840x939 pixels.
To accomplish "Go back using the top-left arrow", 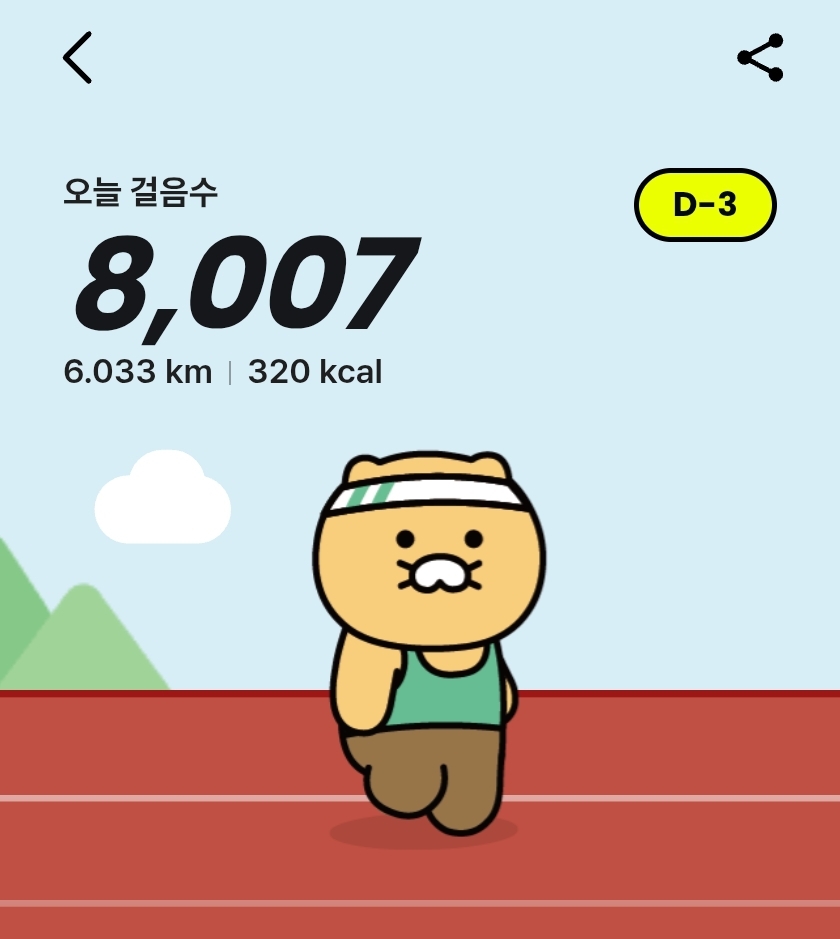I will [77, 58].
